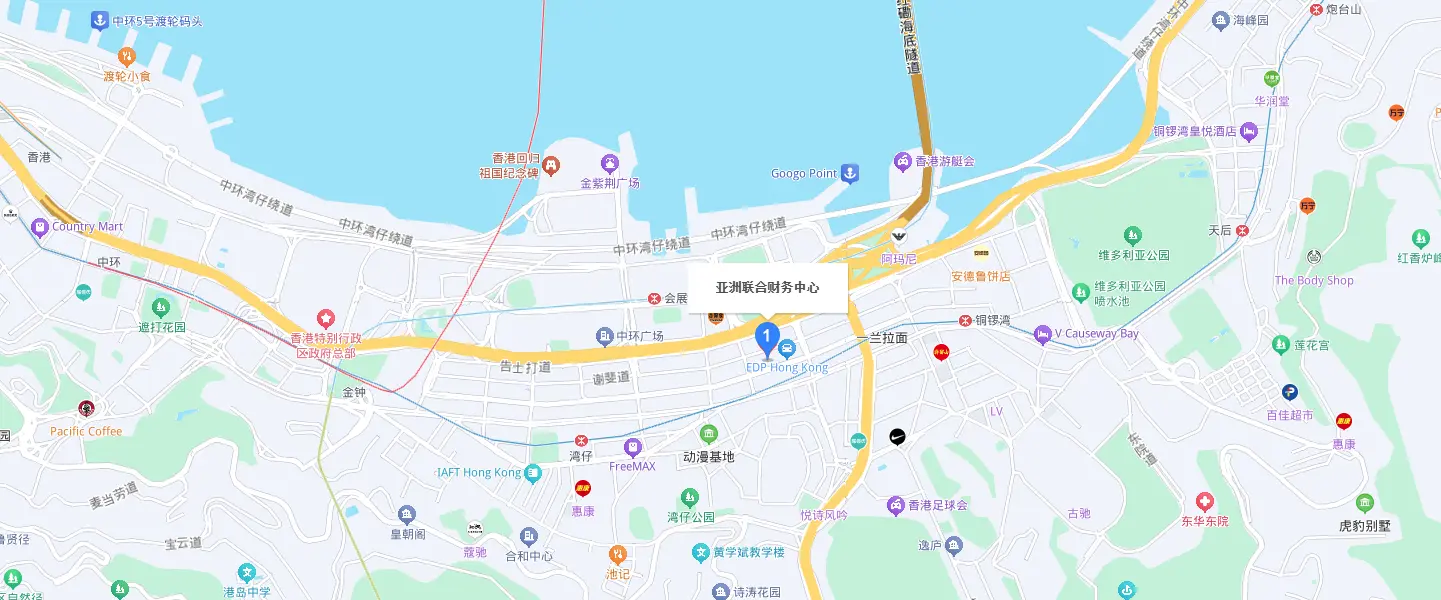This screenshot has width=1441, height=600.
Task: Tap the Pacific Coffee map icon
Action: pyautogui.click(x=87, y=409)
